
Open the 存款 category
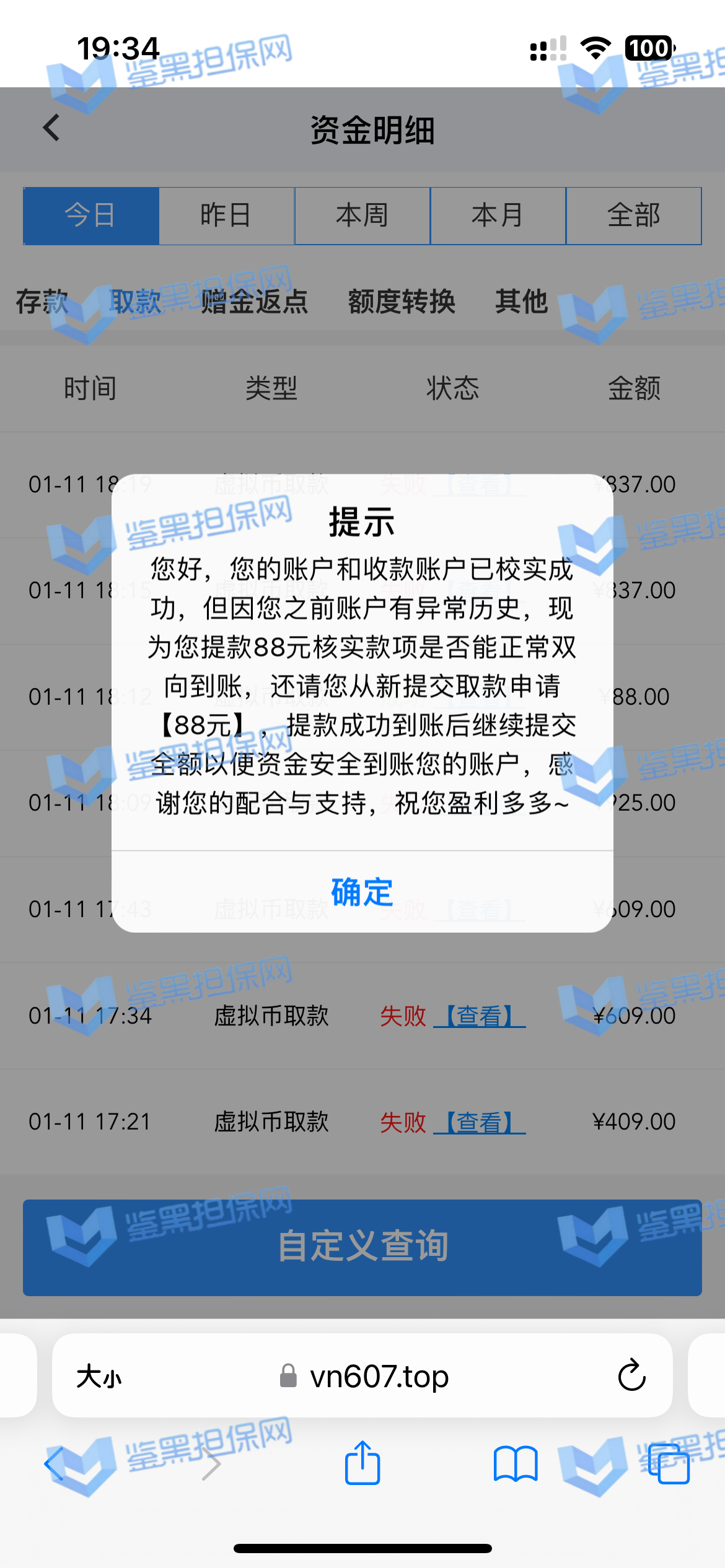[42, 302]
